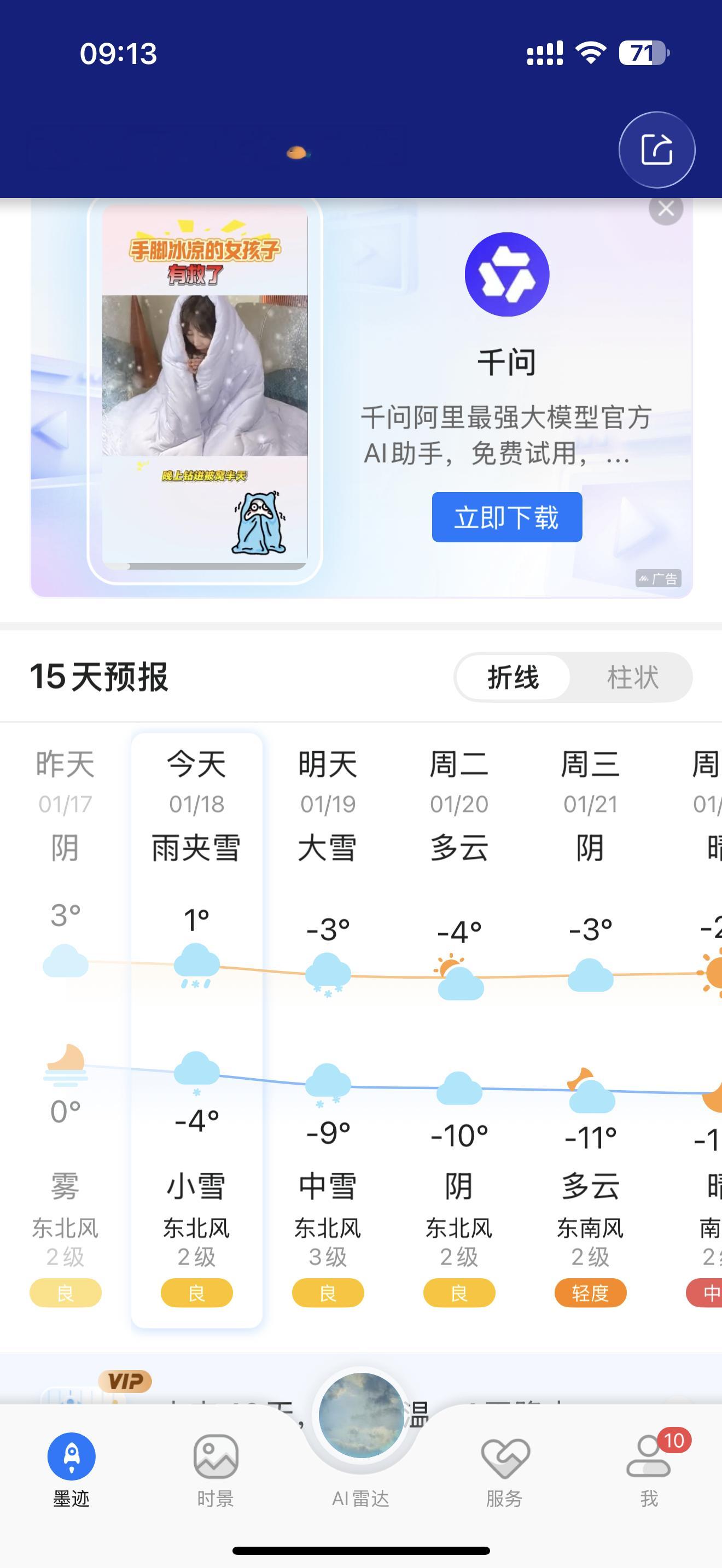This screenshot has height=1568, width=722.
Task: Tap 立即下载 to download Qianwen
Action: (507, 517)
